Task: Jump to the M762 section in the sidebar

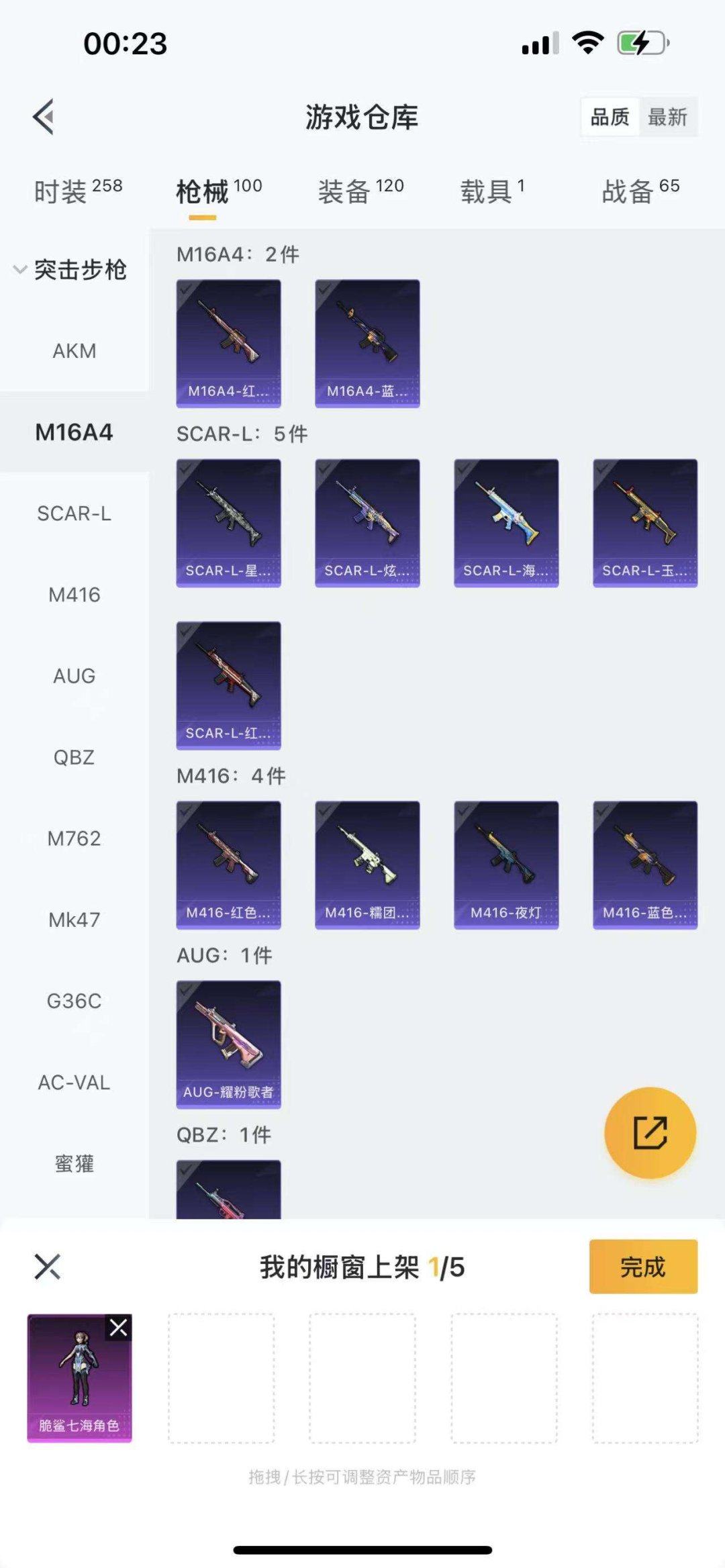Action: (74, 838)
